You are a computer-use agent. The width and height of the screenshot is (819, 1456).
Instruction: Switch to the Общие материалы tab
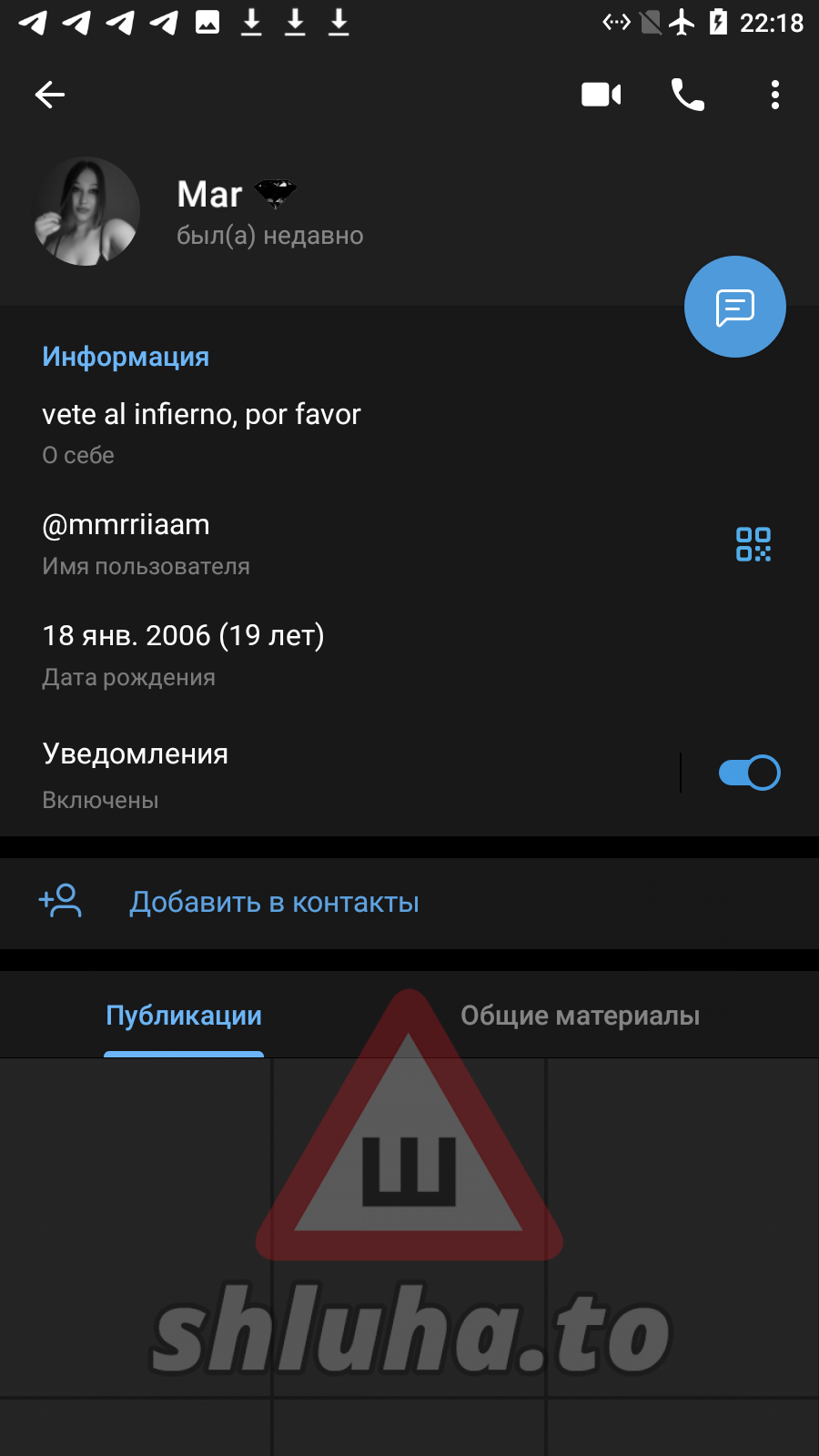click(x=580, y=1016)
